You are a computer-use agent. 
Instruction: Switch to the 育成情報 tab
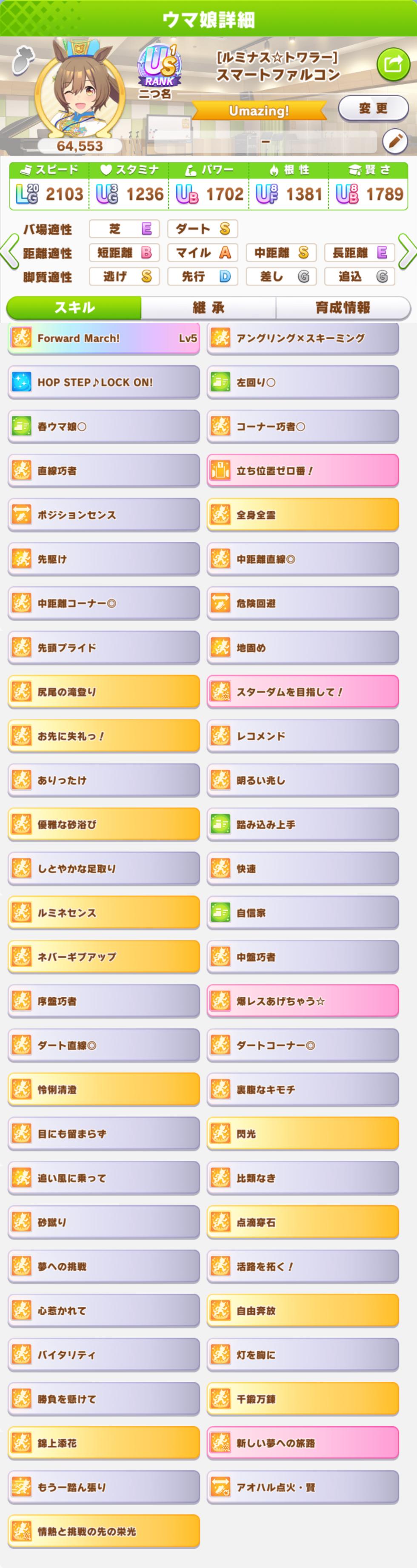pyautogui.click(x=343, y=308)
